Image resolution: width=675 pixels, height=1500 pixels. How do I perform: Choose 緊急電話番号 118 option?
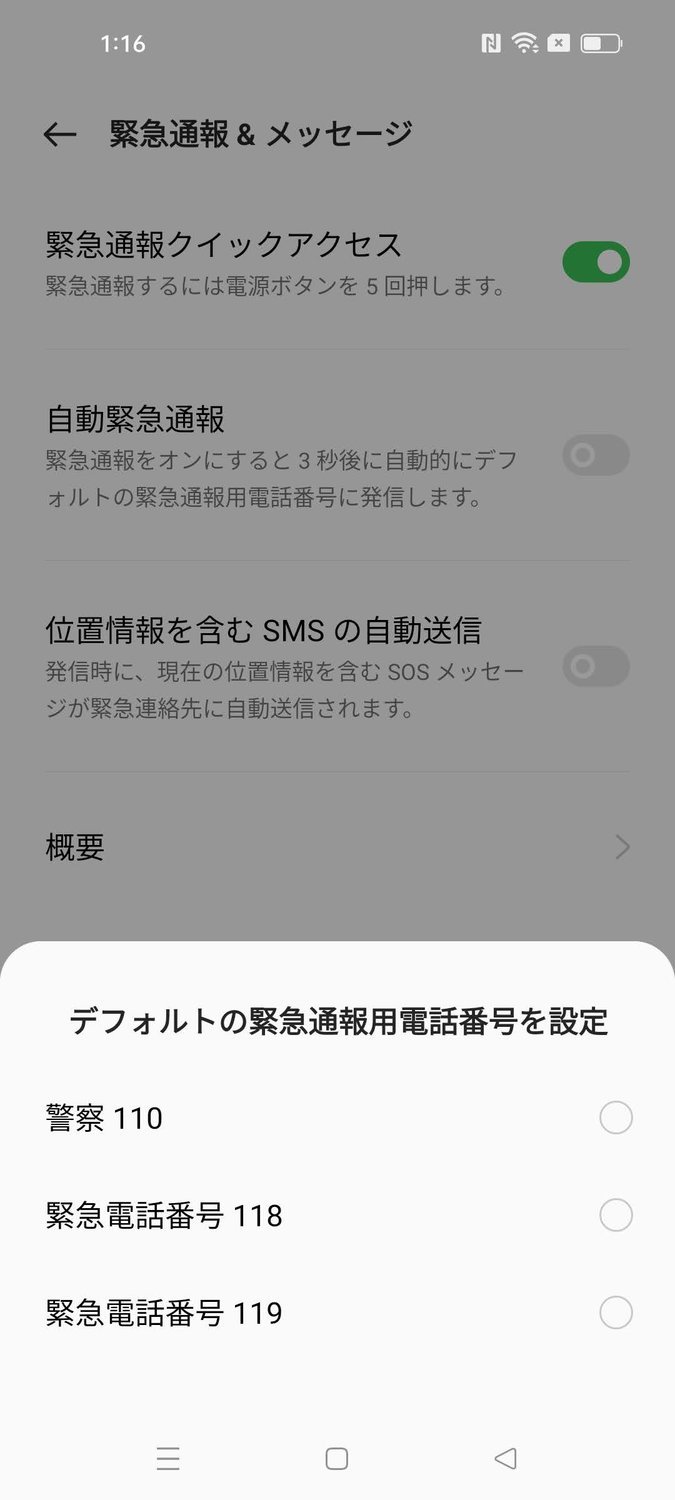(x=337, y=1216)
